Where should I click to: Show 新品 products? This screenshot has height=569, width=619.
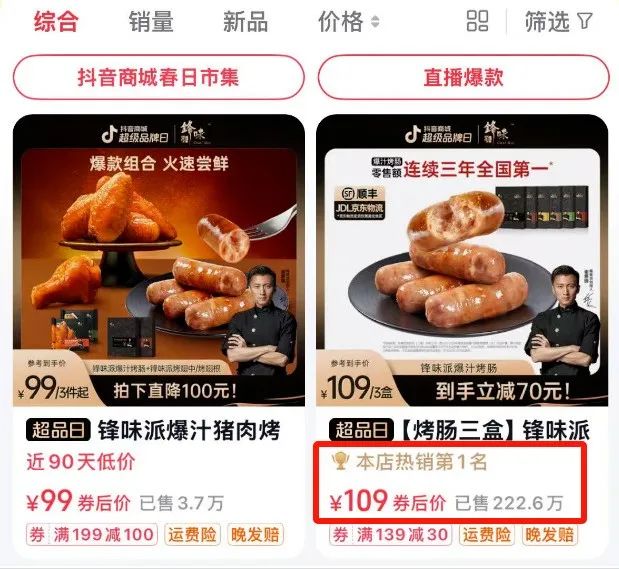click(x=245, y=22)
